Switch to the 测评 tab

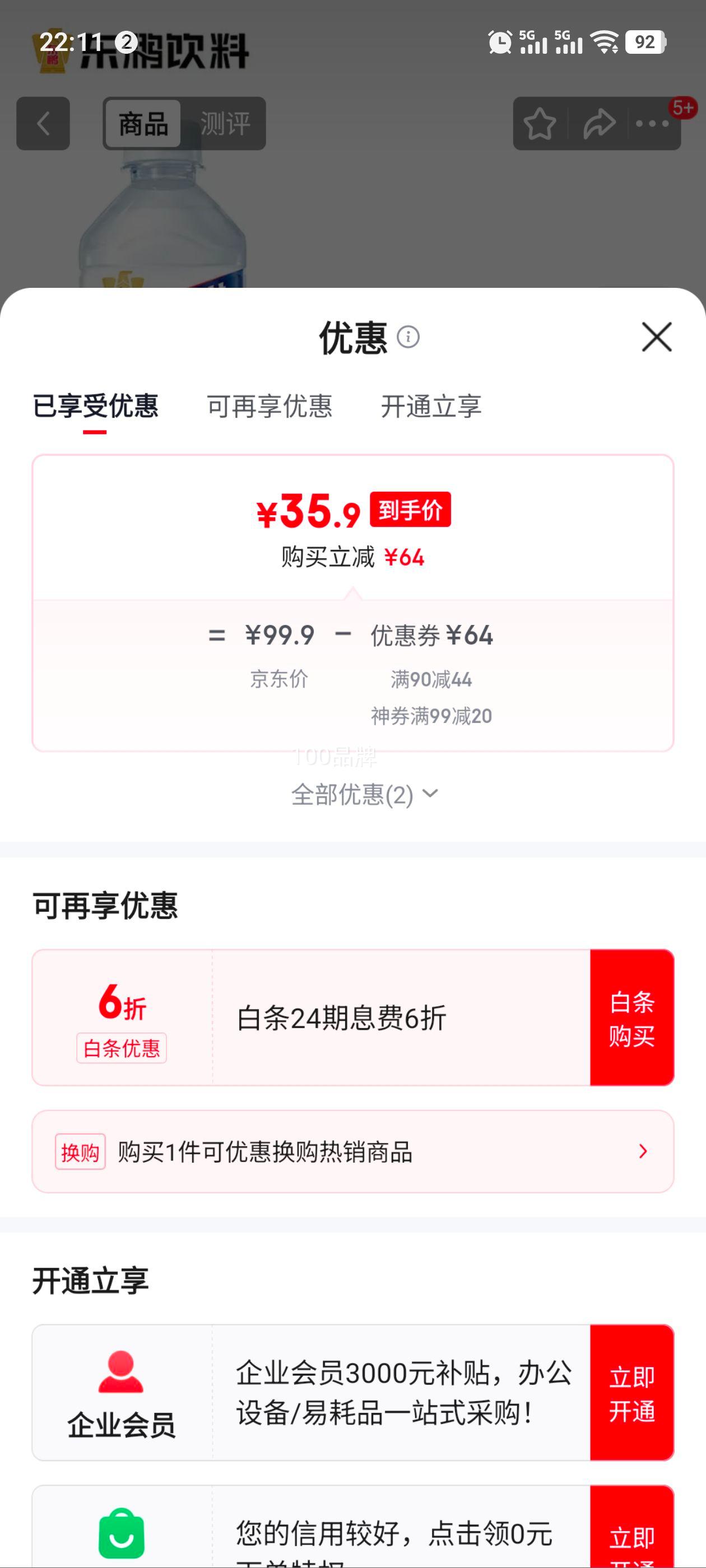(x=225, y=124)
